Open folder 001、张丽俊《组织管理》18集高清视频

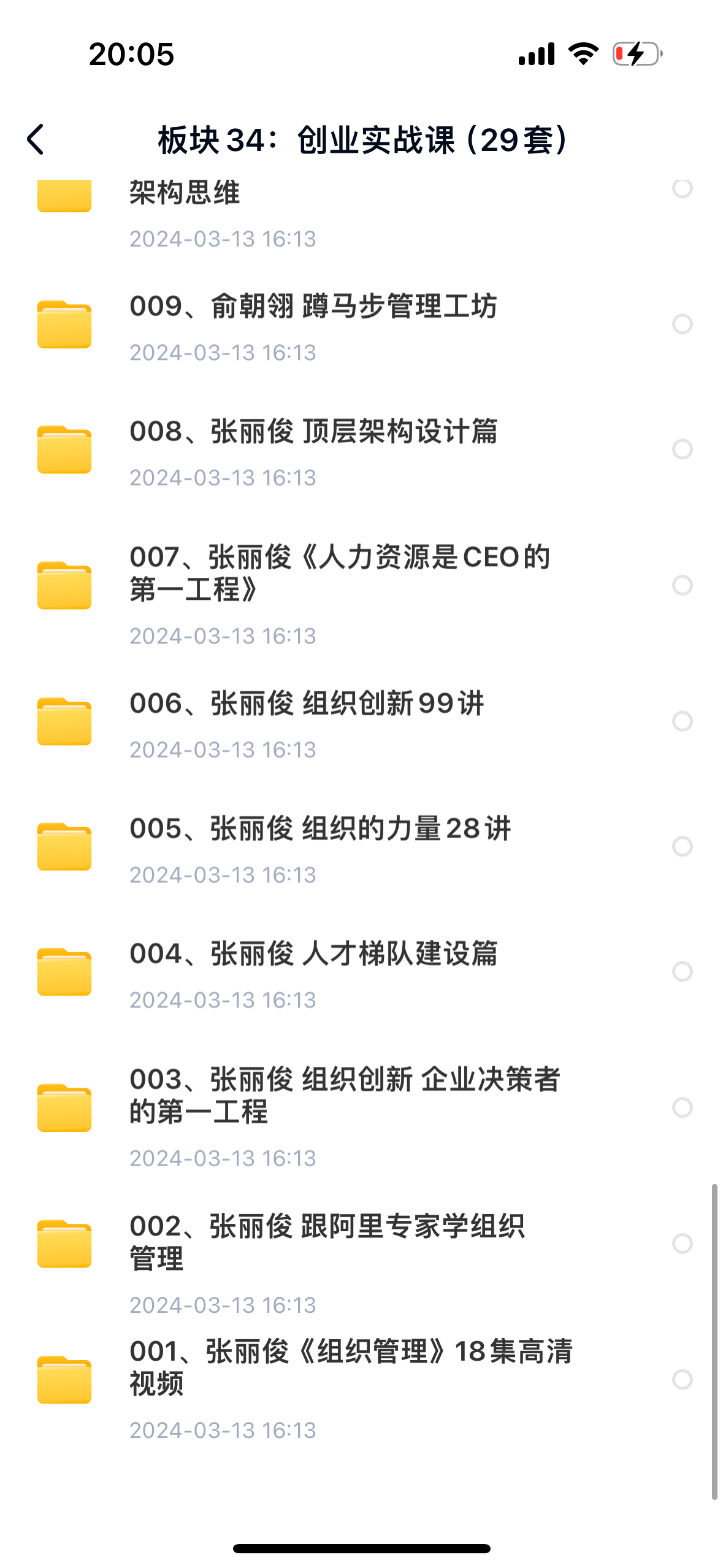point(350,1367)
